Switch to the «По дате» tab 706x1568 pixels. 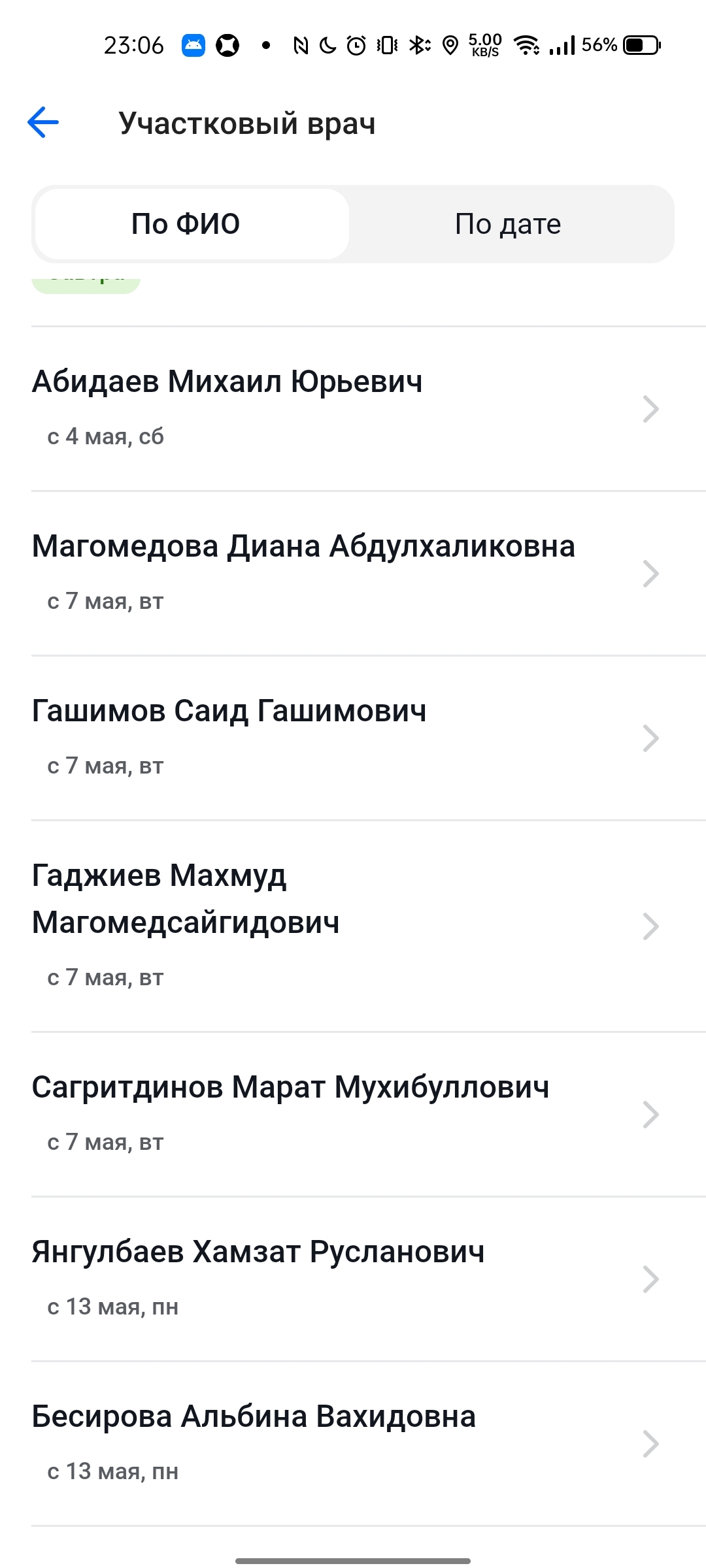508,224
